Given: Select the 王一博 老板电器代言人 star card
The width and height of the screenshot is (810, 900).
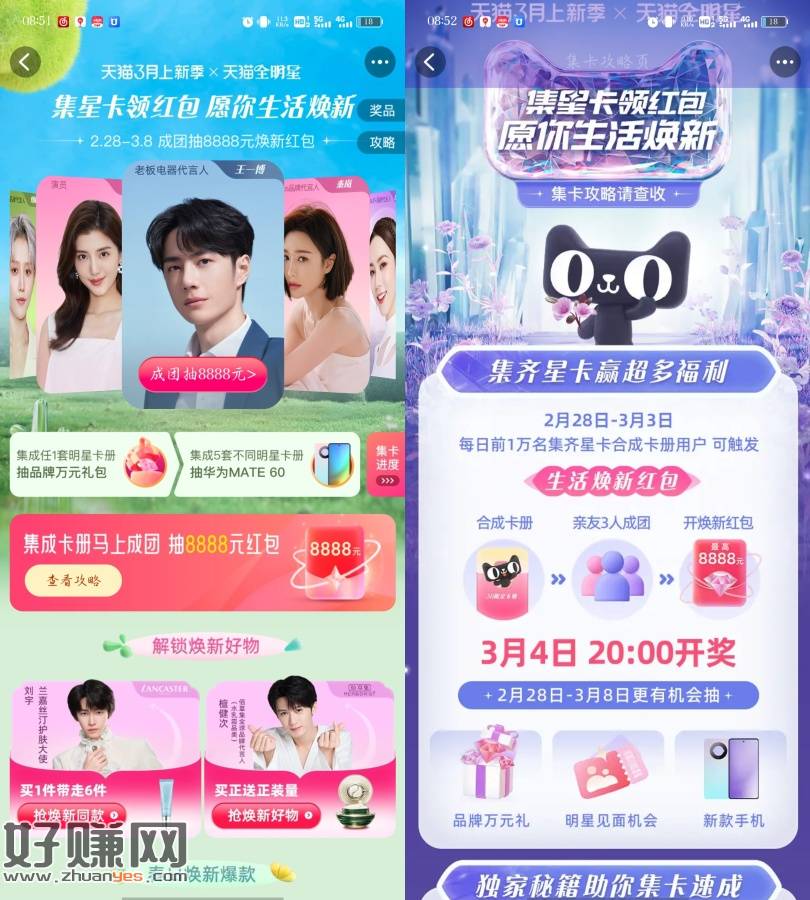Looking at the screenshot, I should (x=208, y=270).
